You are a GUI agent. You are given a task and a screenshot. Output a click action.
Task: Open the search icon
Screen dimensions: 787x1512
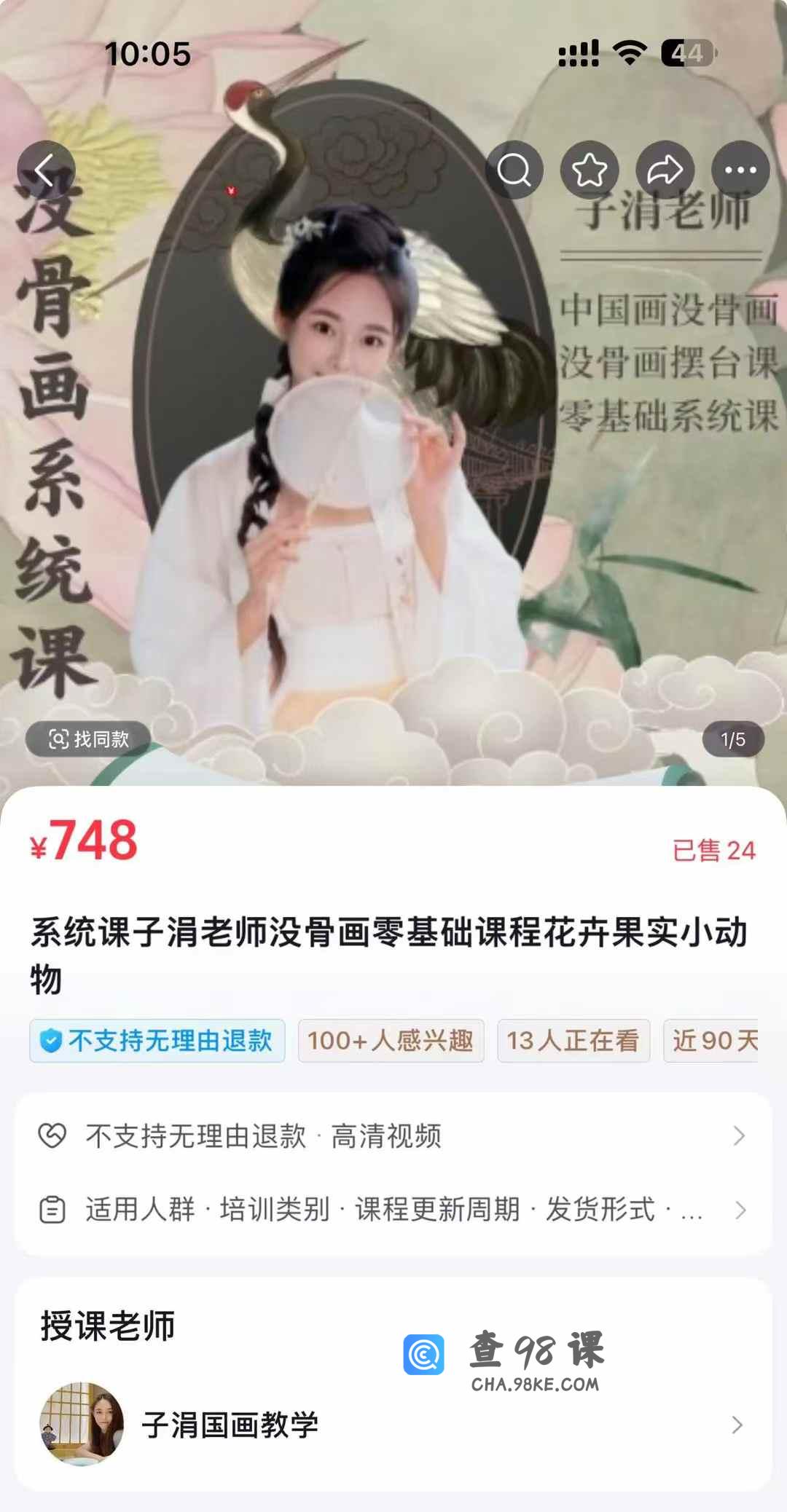514,170
